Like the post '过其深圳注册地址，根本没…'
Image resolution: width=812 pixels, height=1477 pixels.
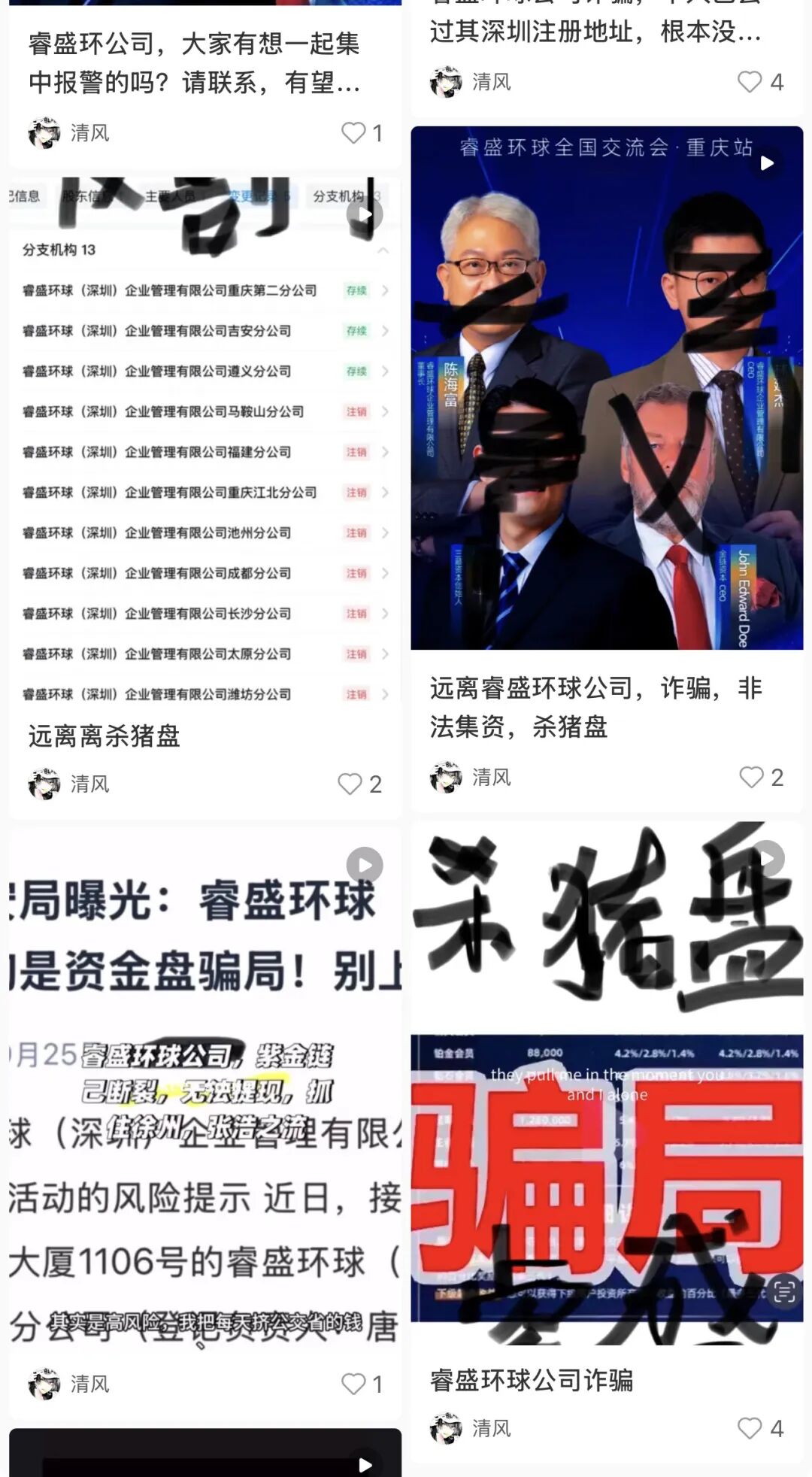(750, 82)
